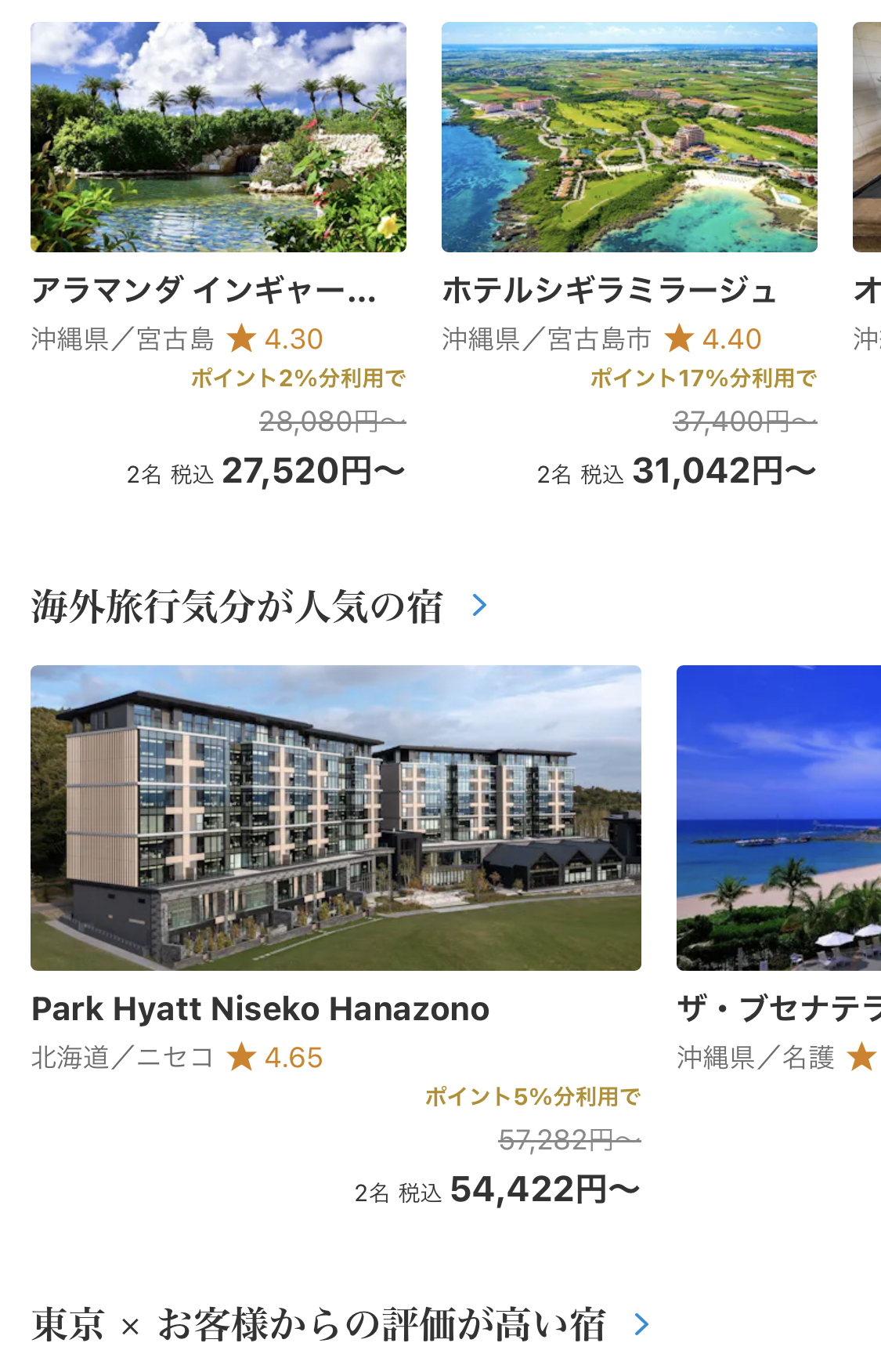This screenshot has height=1372, width=881.
Task: Expand 海外旅行気分が人気の宿 section
Action: [x=480, y=606]
